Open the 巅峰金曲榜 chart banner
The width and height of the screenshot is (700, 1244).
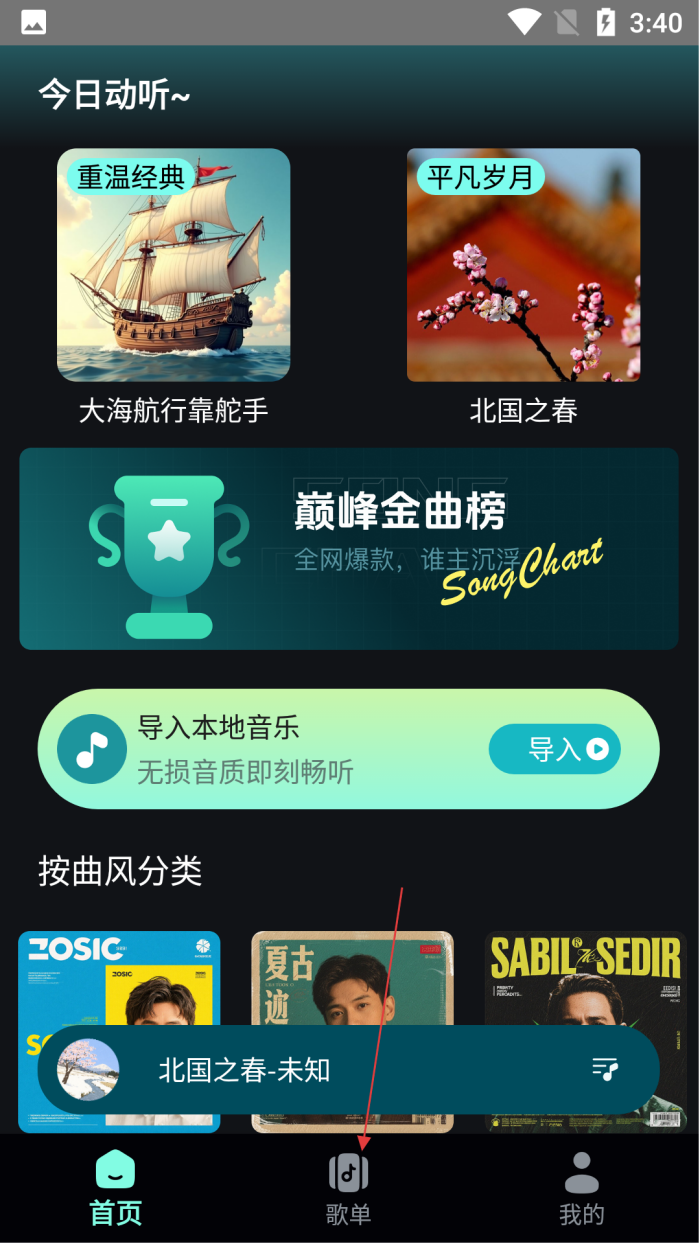(x=349, y=548)
